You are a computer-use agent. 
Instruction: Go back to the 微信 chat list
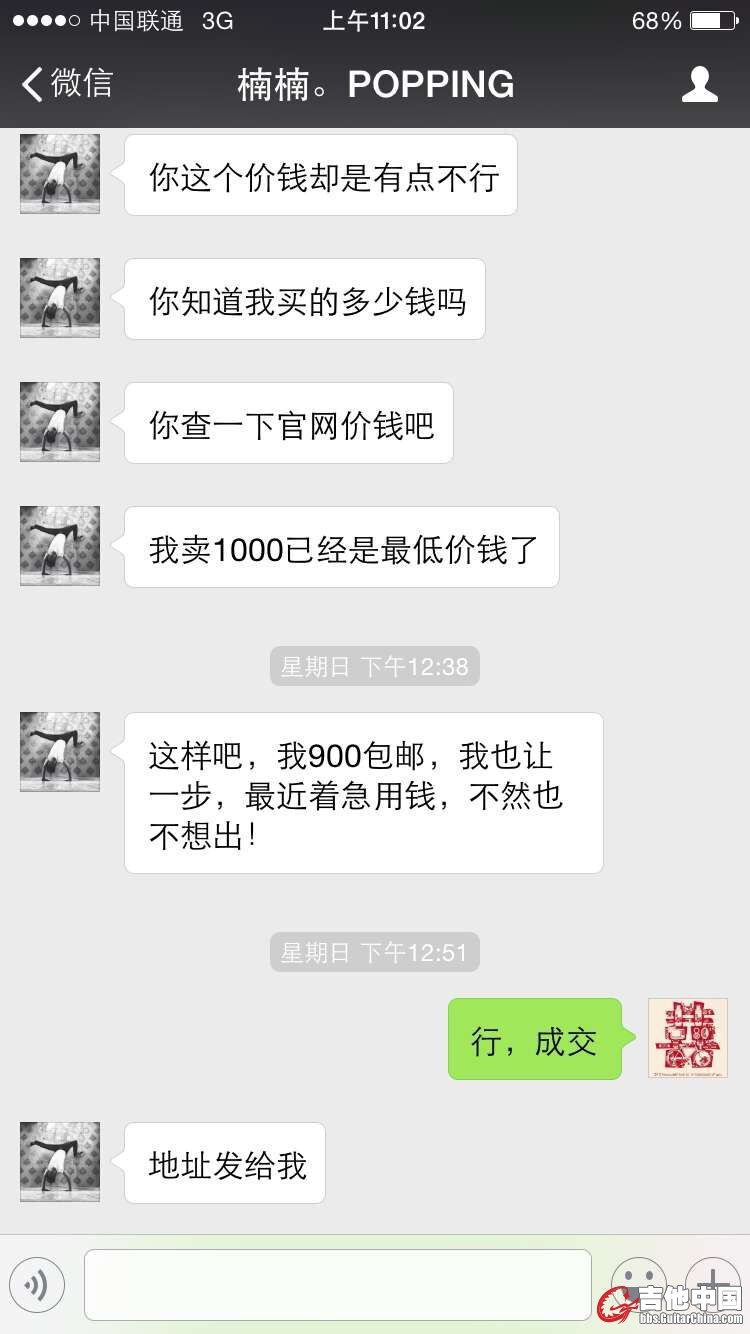point(66,84)
